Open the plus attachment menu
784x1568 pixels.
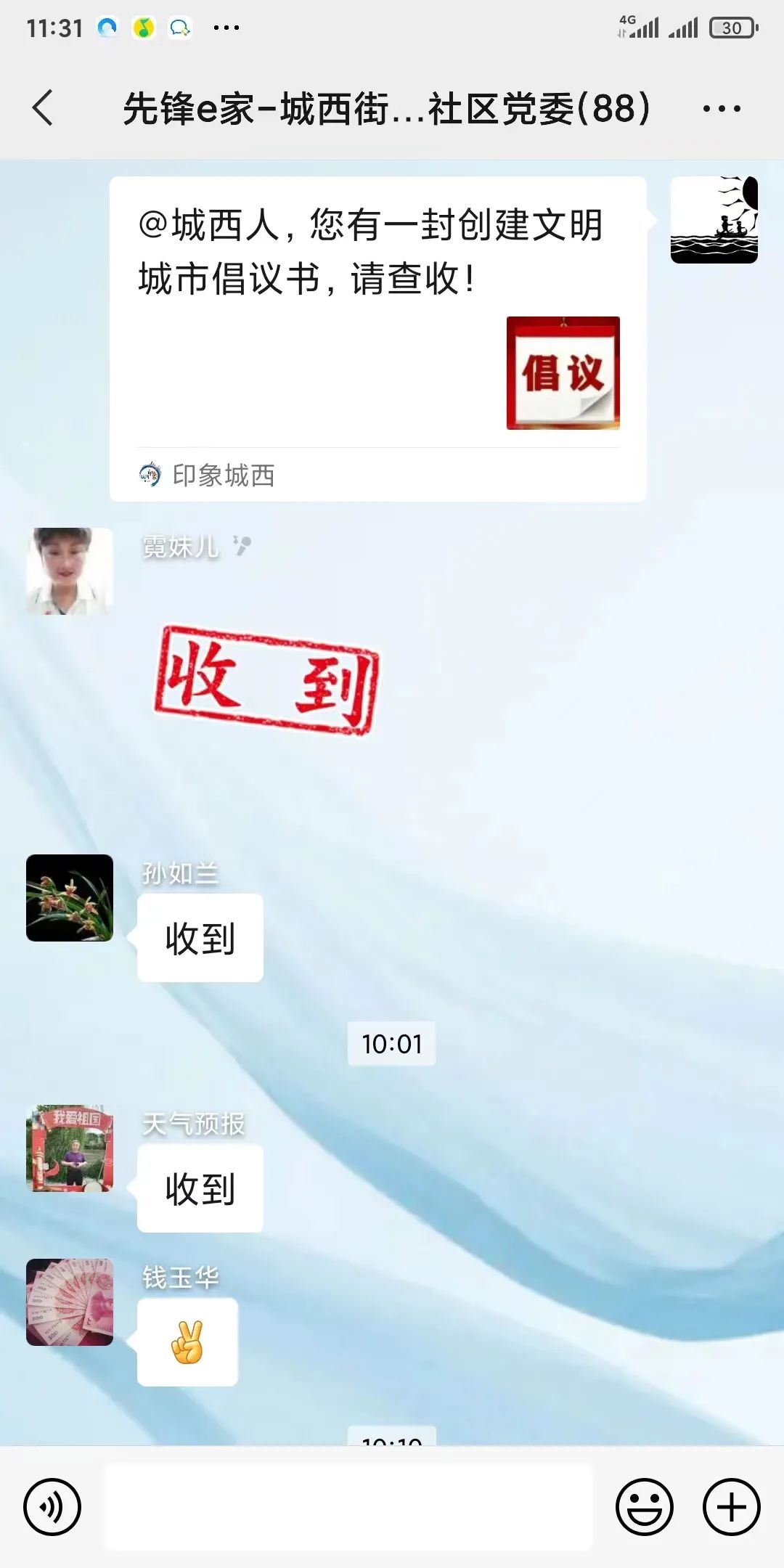pos(731,1507)
